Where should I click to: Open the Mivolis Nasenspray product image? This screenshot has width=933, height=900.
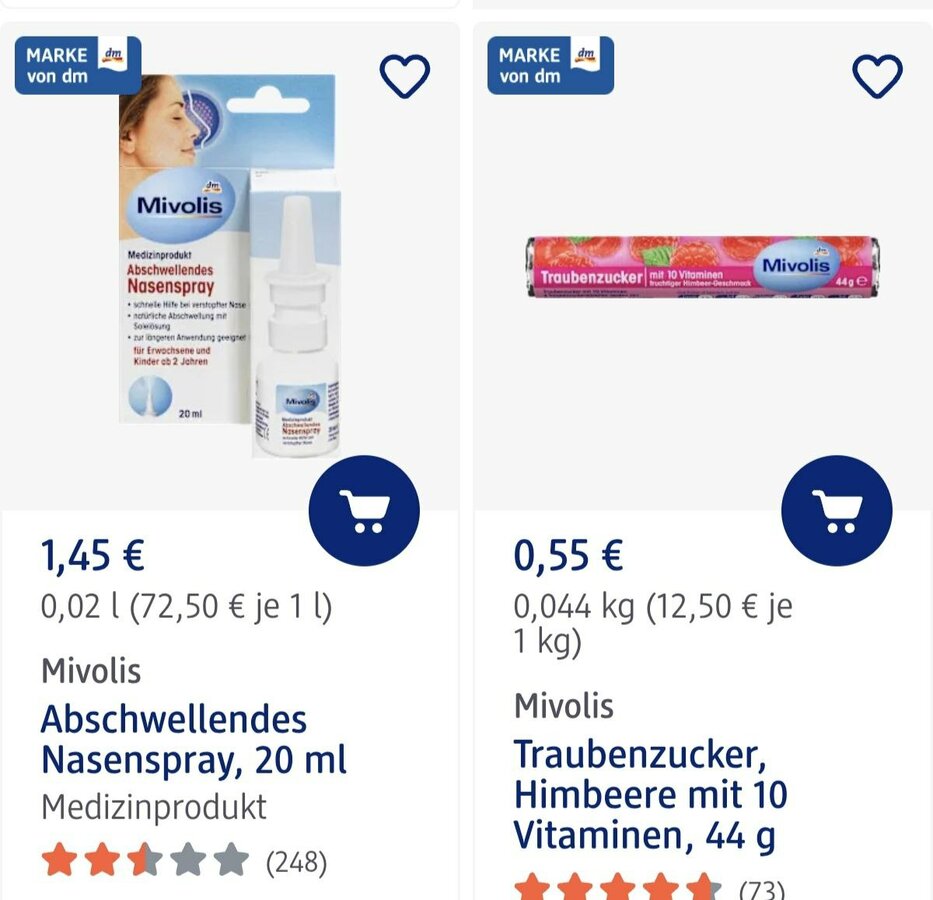tap(231, 265)
